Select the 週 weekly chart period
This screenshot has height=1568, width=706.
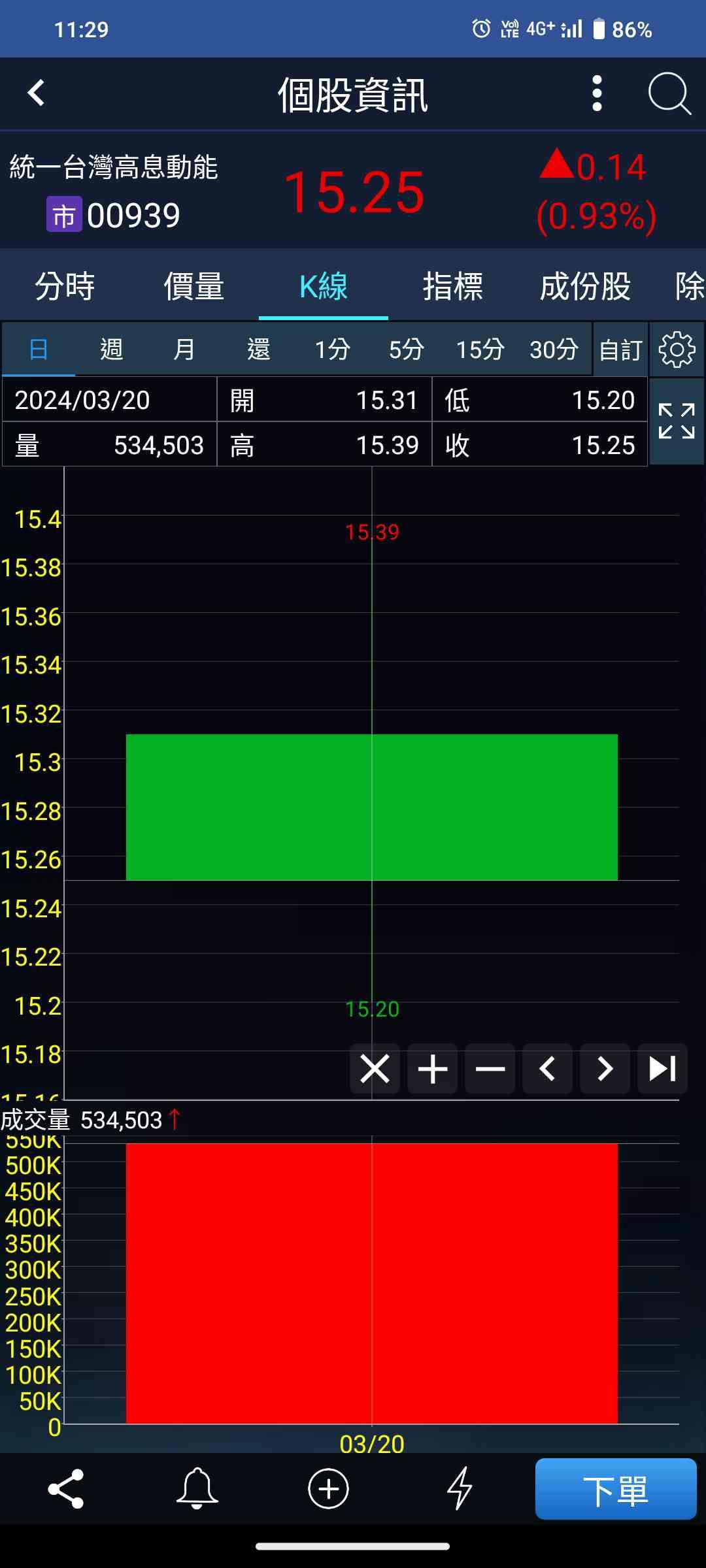tap(112, 350)
